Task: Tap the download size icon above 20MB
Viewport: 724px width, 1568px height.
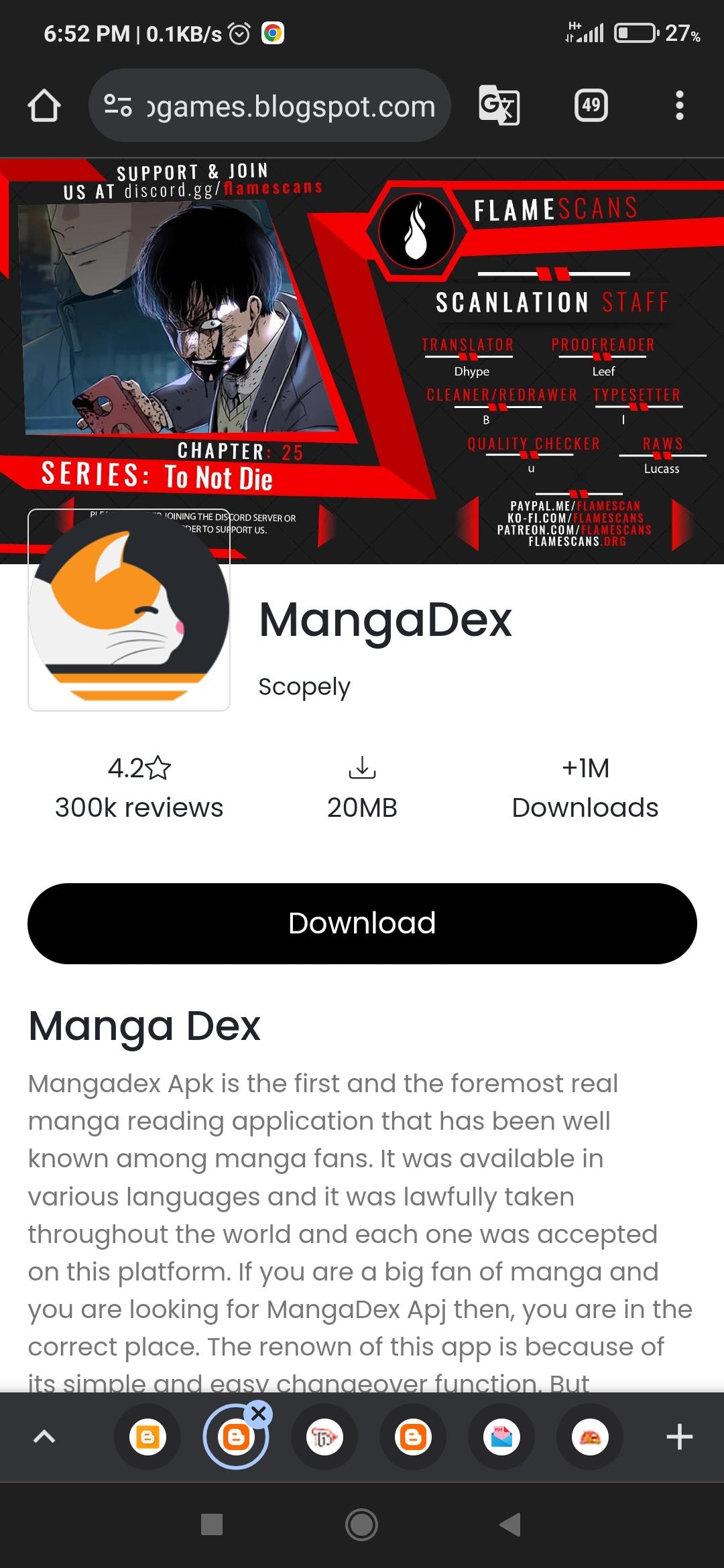Action: [x=362, y=769]
